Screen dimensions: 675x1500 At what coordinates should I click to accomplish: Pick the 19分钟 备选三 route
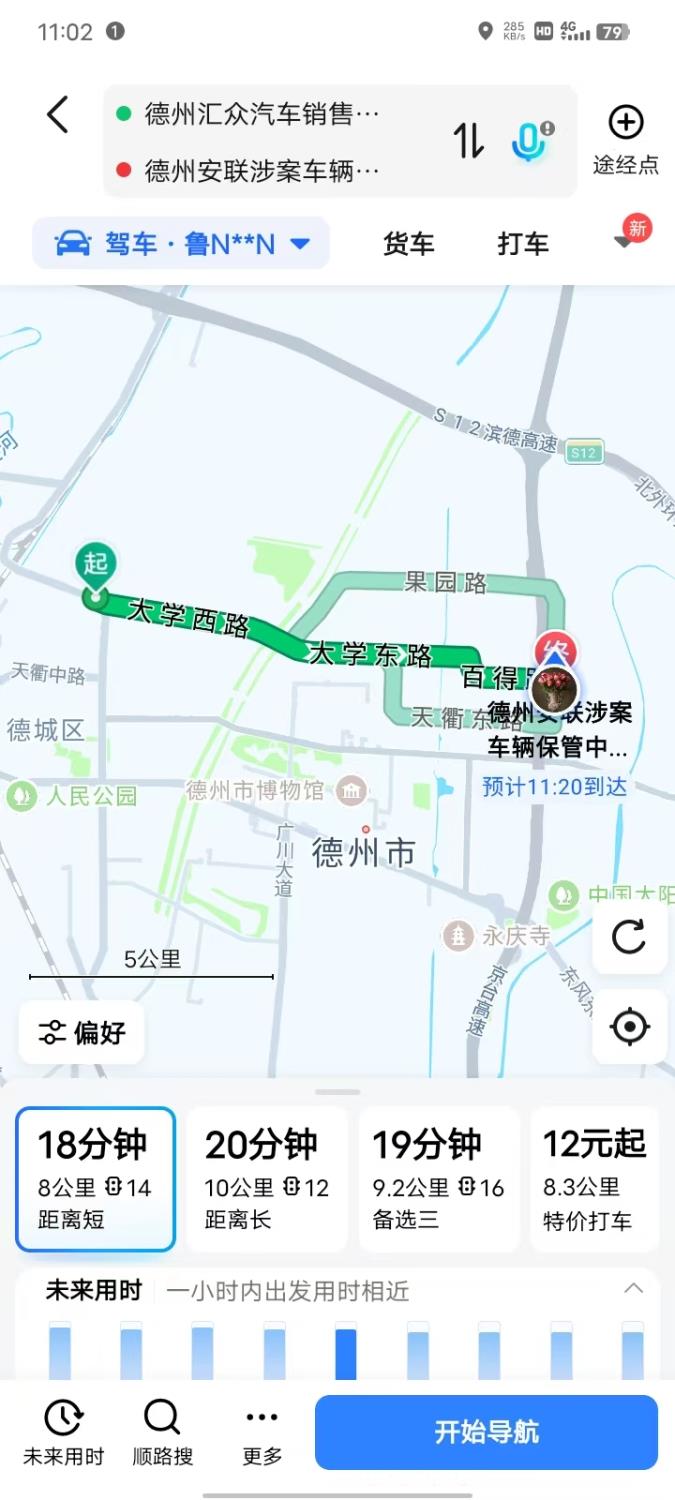click(438, 1179)
